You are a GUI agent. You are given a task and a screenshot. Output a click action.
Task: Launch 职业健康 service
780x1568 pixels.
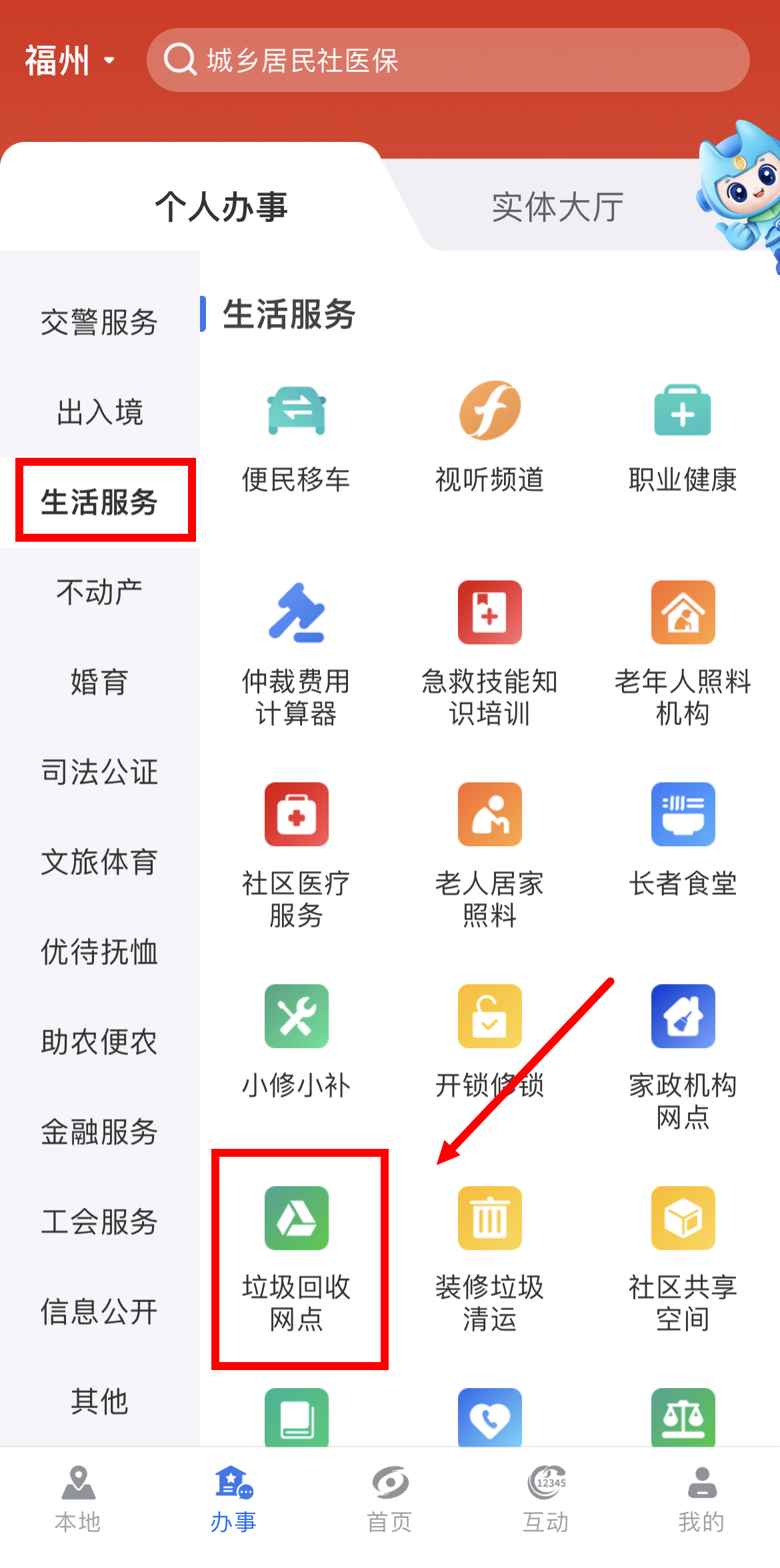tap(683, 433)
